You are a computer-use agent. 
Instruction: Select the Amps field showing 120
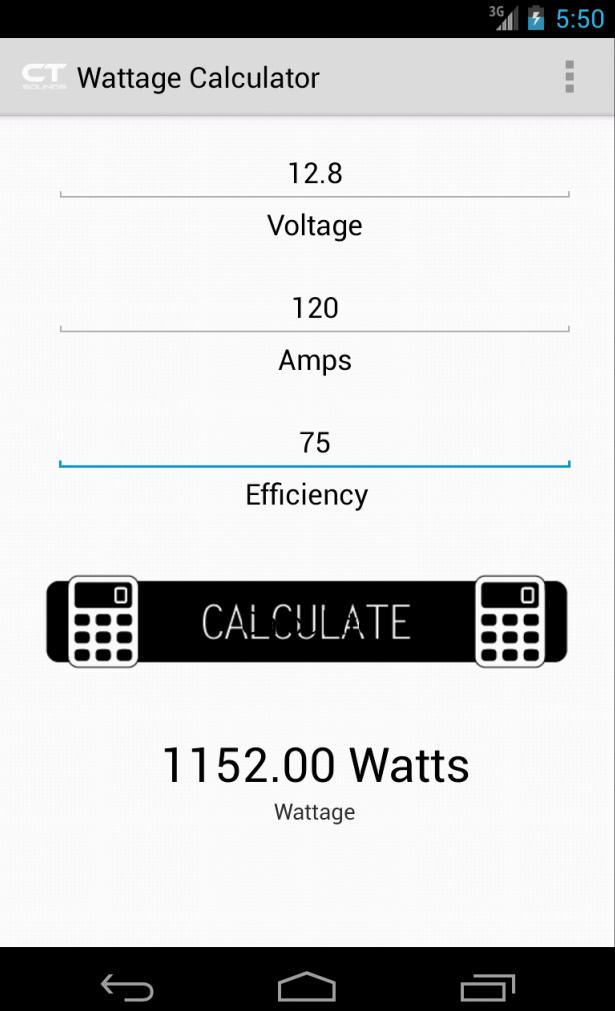point(314,308)
